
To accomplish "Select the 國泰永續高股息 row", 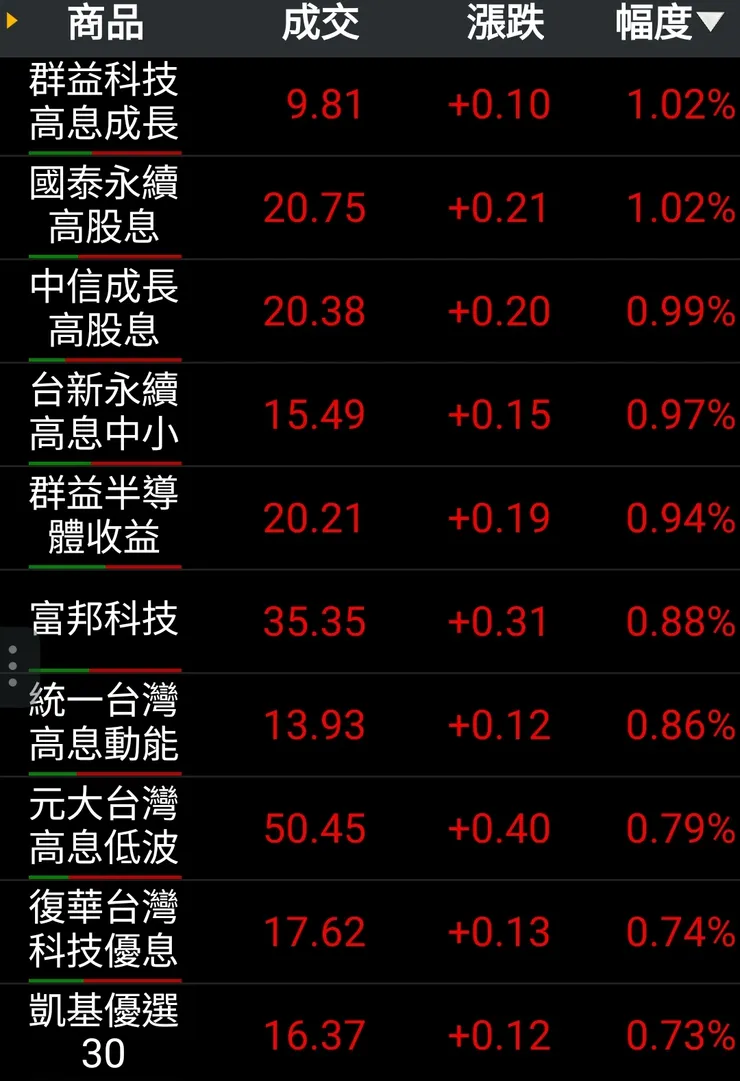I will 105,205.
